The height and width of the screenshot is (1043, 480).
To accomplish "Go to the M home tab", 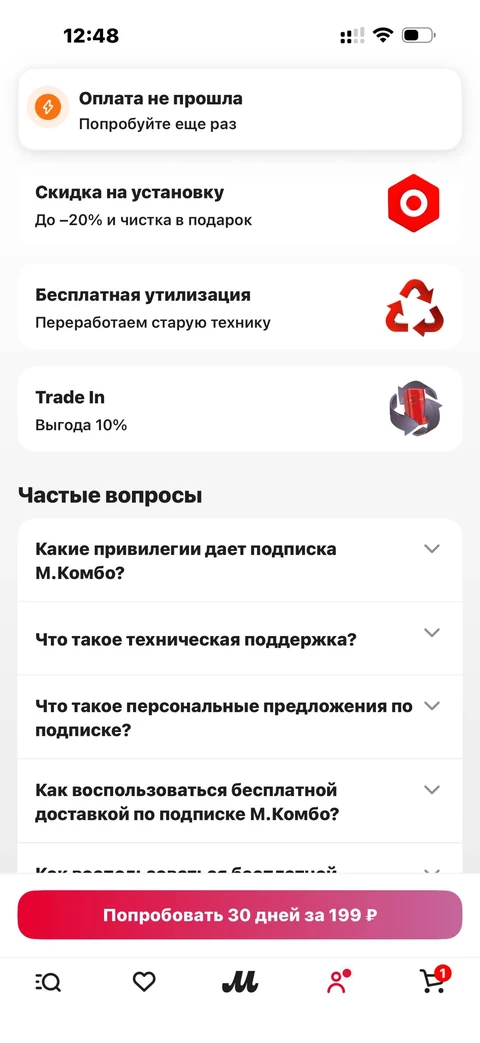I will 239,982.
